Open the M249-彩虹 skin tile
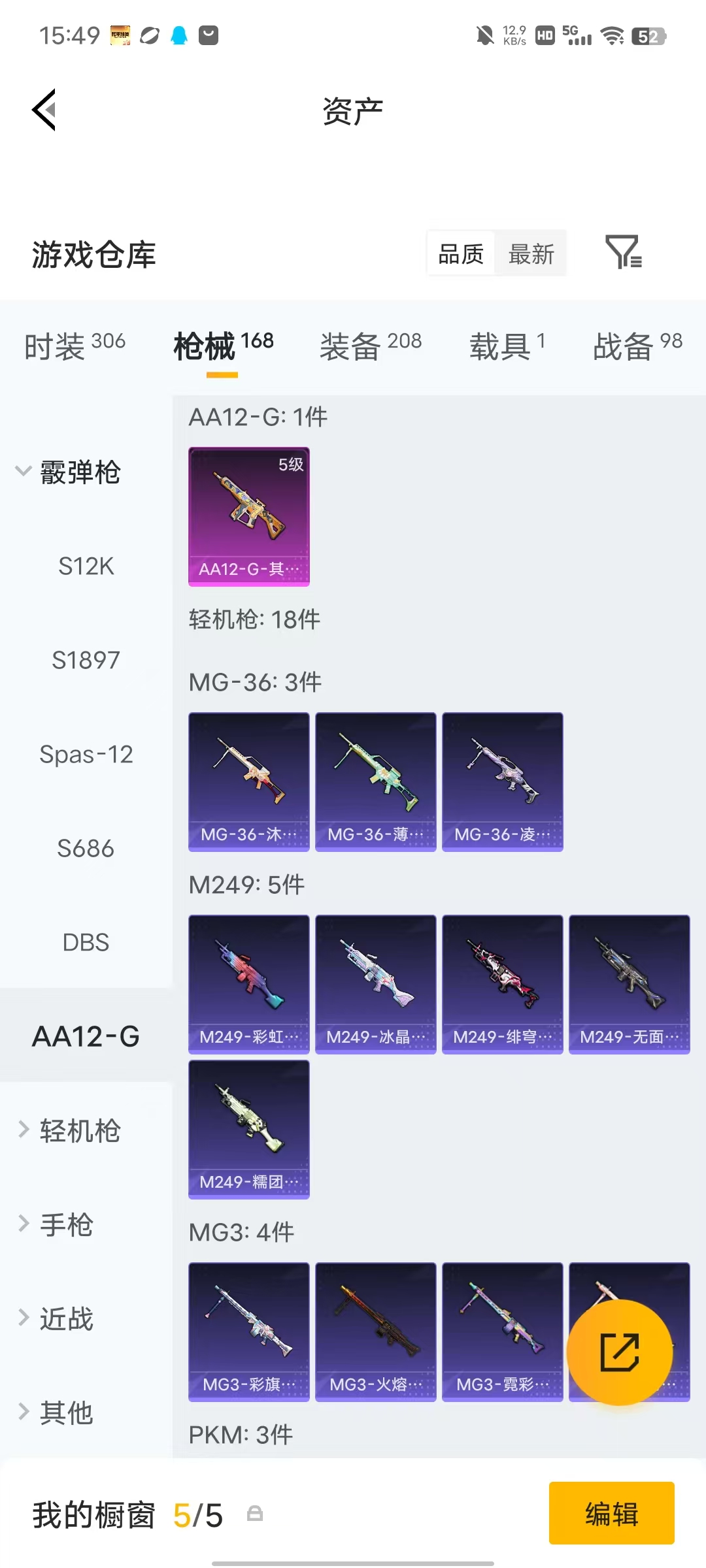Screen dimensions: 706x1568 tap(249, 984)
